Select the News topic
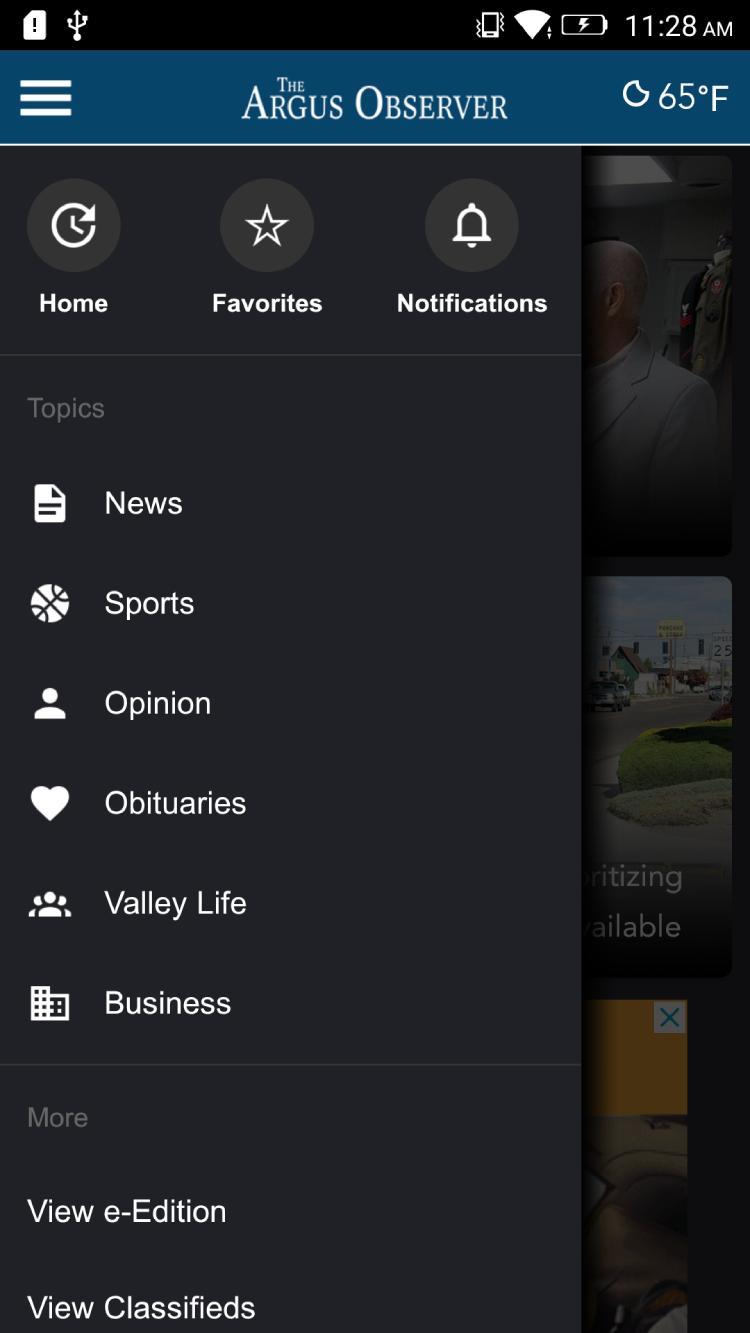 tap(144, 503)
